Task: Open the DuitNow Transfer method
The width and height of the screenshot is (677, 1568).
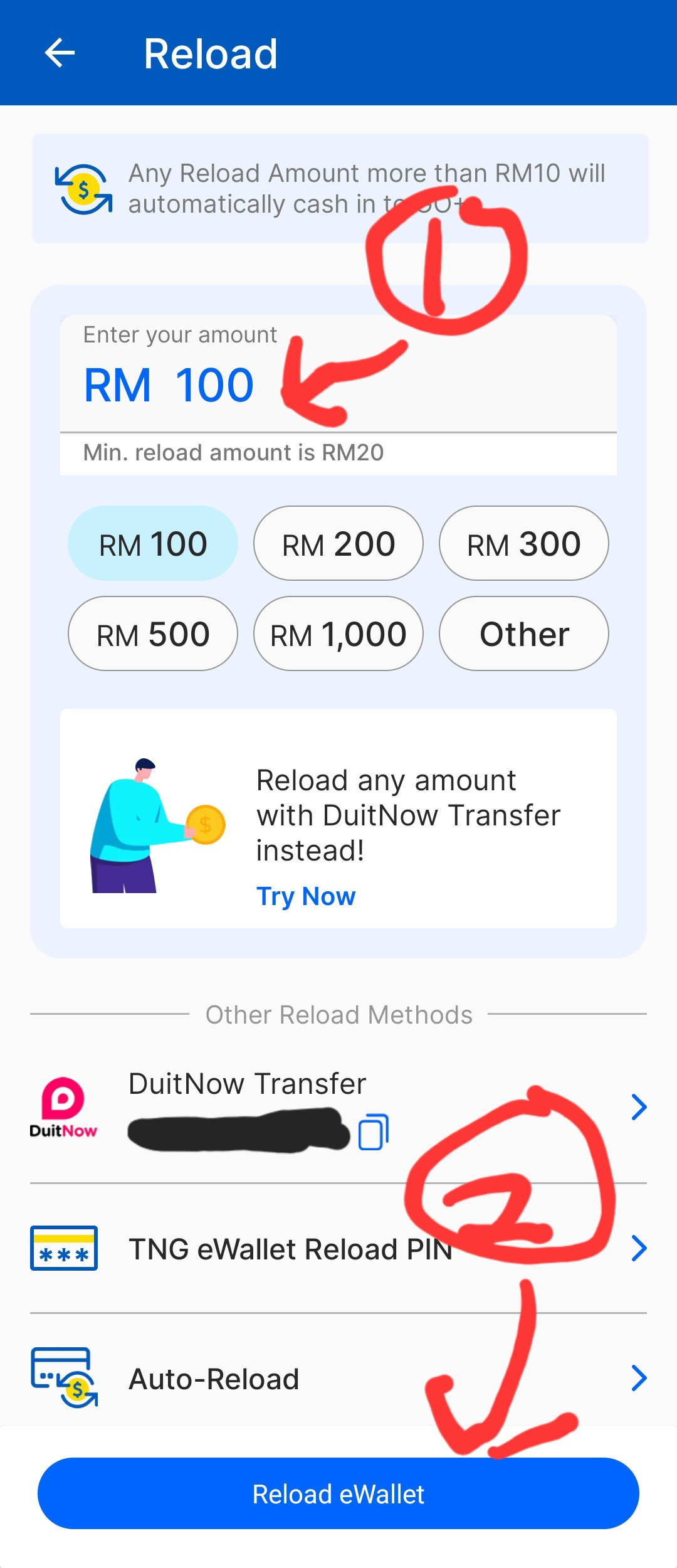Action: [x=338, y=1108]
